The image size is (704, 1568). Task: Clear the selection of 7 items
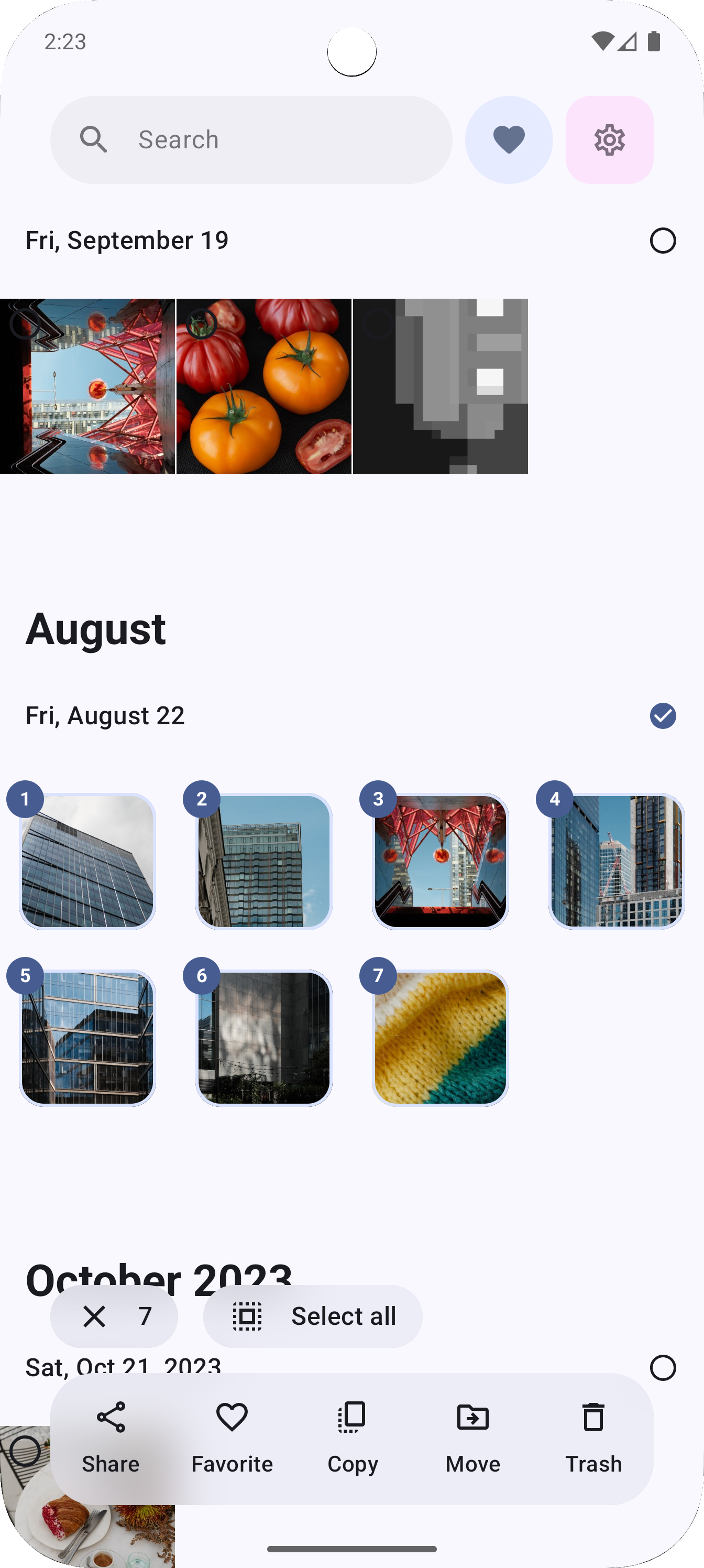point(95,1316)
